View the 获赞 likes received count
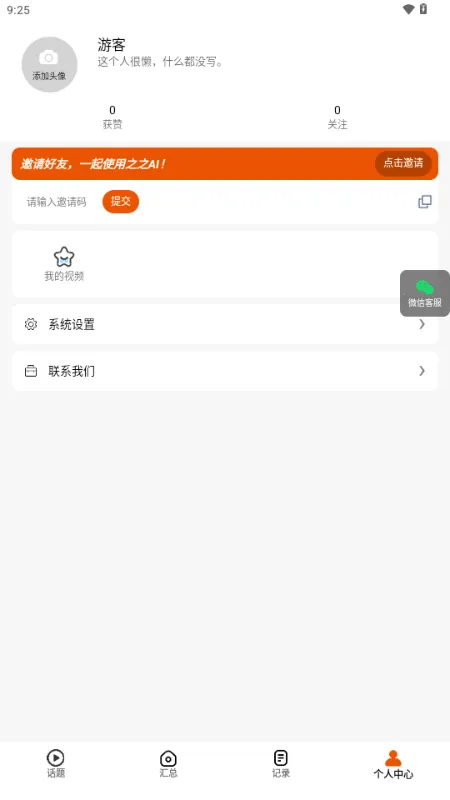This screenshot has height=800, width=450. [x=112, y=117]
